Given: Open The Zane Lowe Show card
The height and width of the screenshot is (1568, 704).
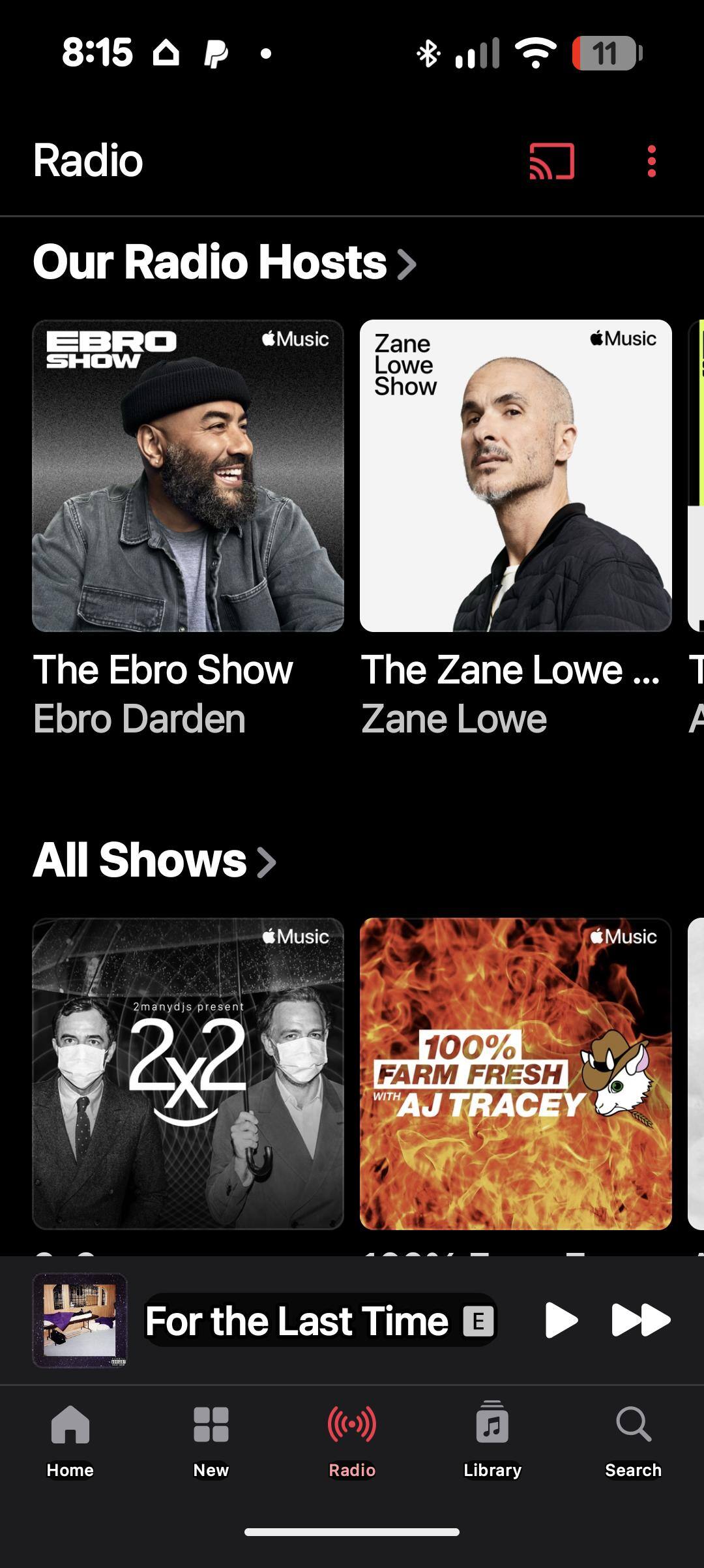Looking at the screenshot, I should pyautogui.click(x=516, y=476).
